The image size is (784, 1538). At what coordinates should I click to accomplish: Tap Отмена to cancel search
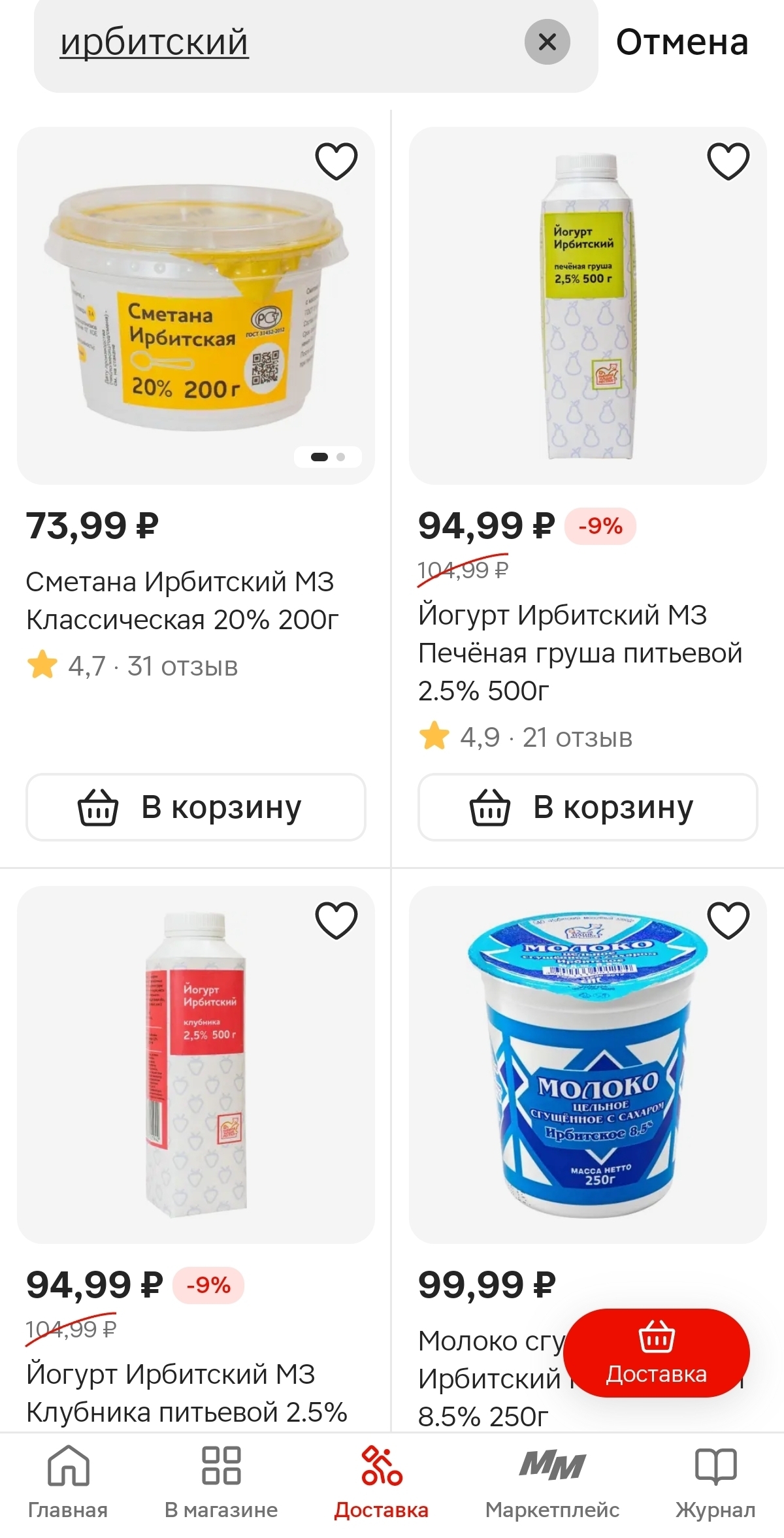681,42
